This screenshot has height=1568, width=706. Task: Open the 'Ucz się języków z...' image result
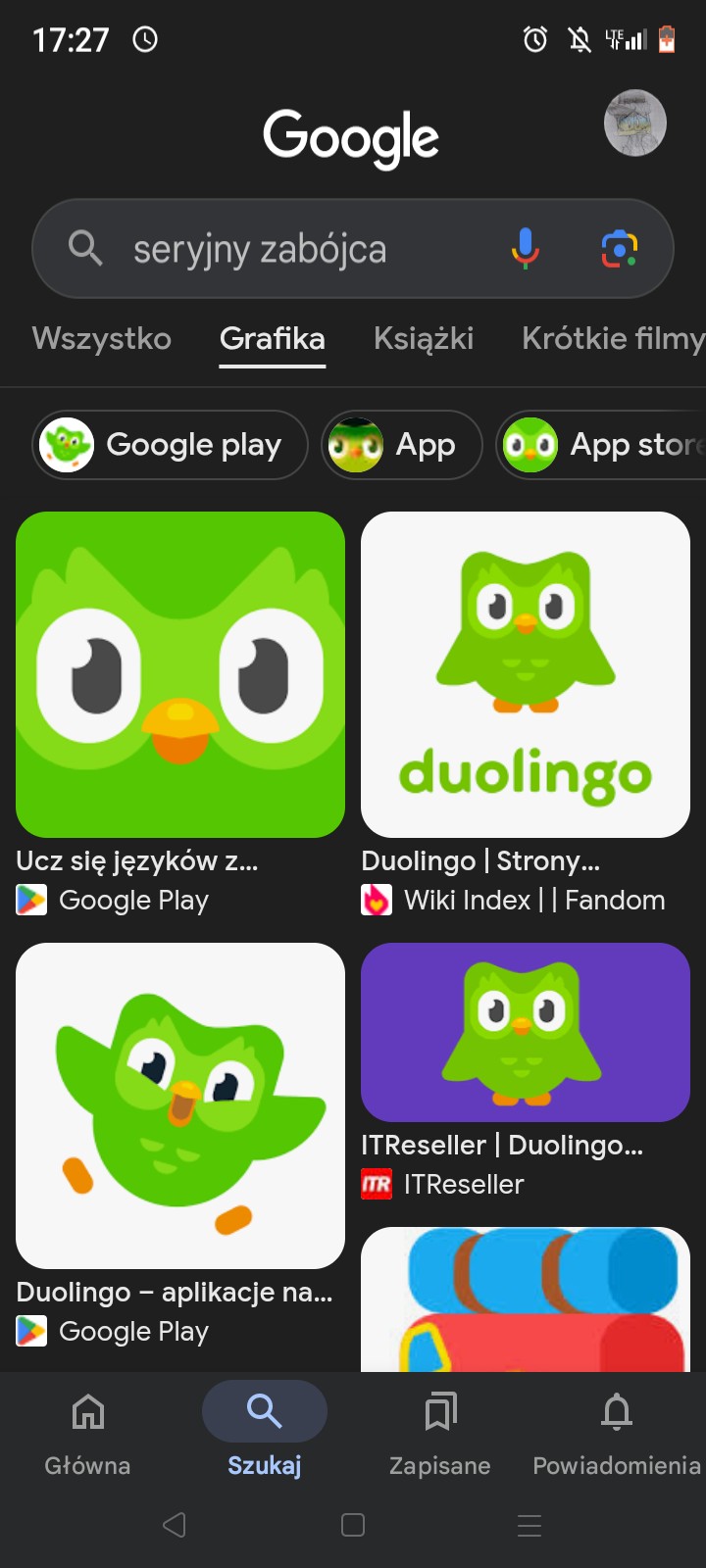(180, 674)
